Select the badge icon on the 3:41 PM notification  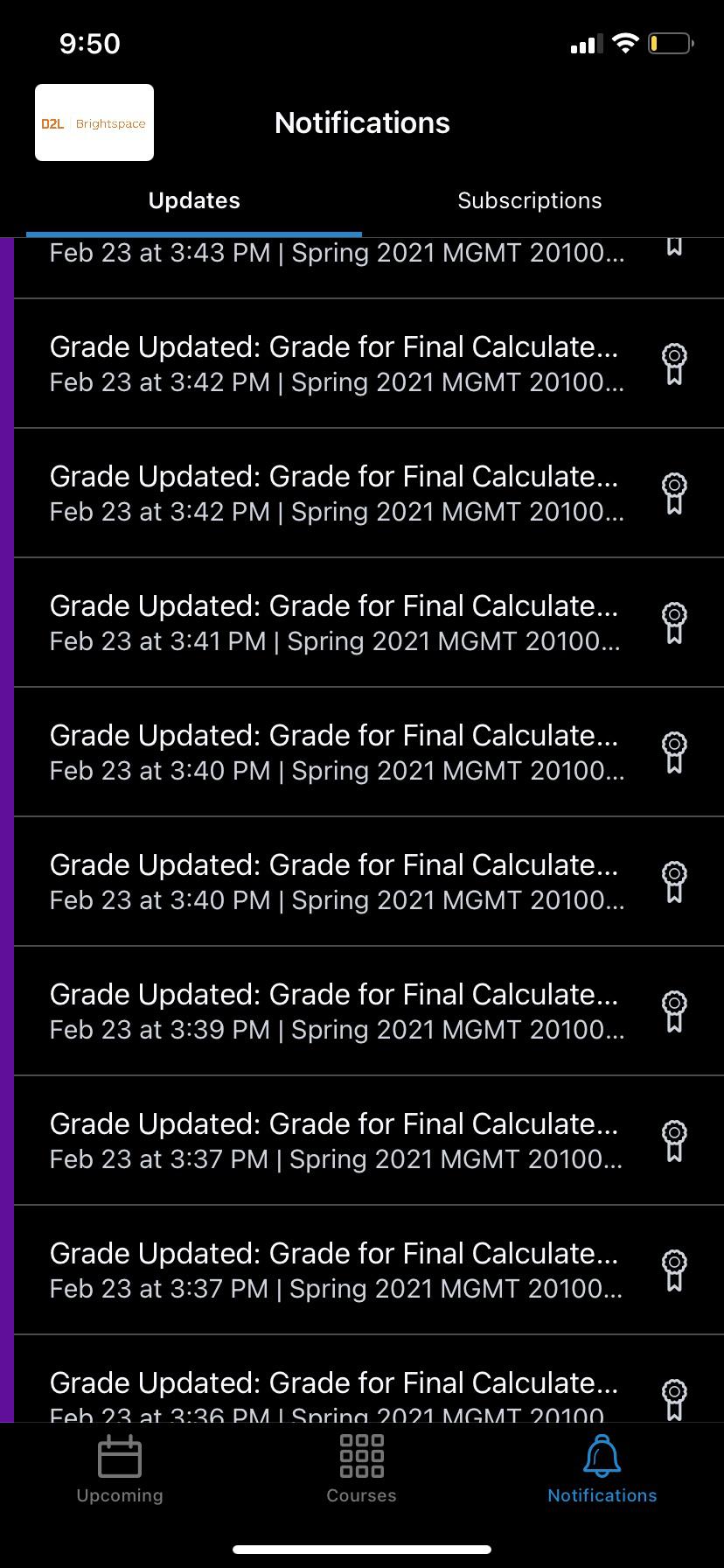click(x=674, y=622)
